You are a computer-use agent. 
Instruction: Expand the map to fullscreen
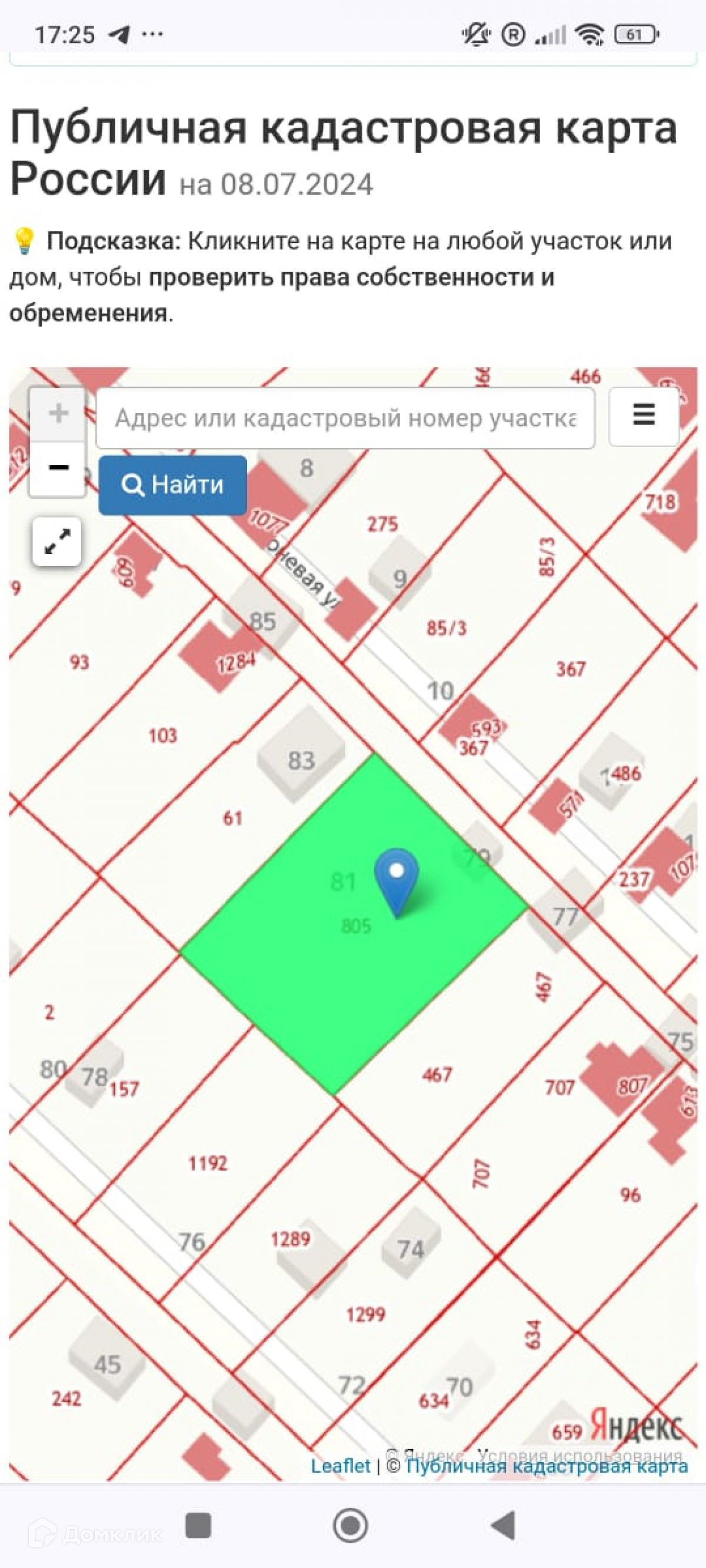(x=56, y=541)
